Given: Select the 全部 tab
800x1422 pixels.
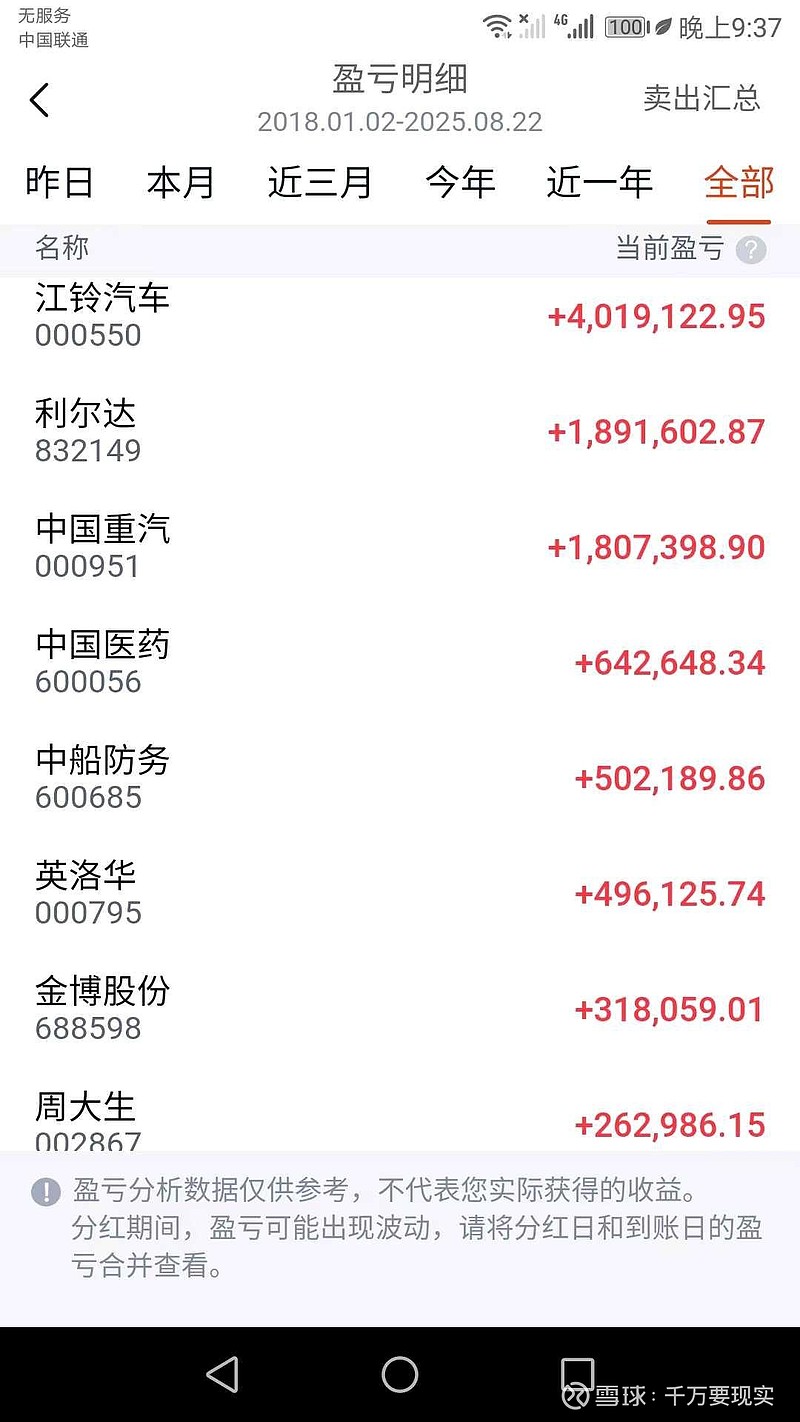Looking at the screenshot, I should click(739, 183).
